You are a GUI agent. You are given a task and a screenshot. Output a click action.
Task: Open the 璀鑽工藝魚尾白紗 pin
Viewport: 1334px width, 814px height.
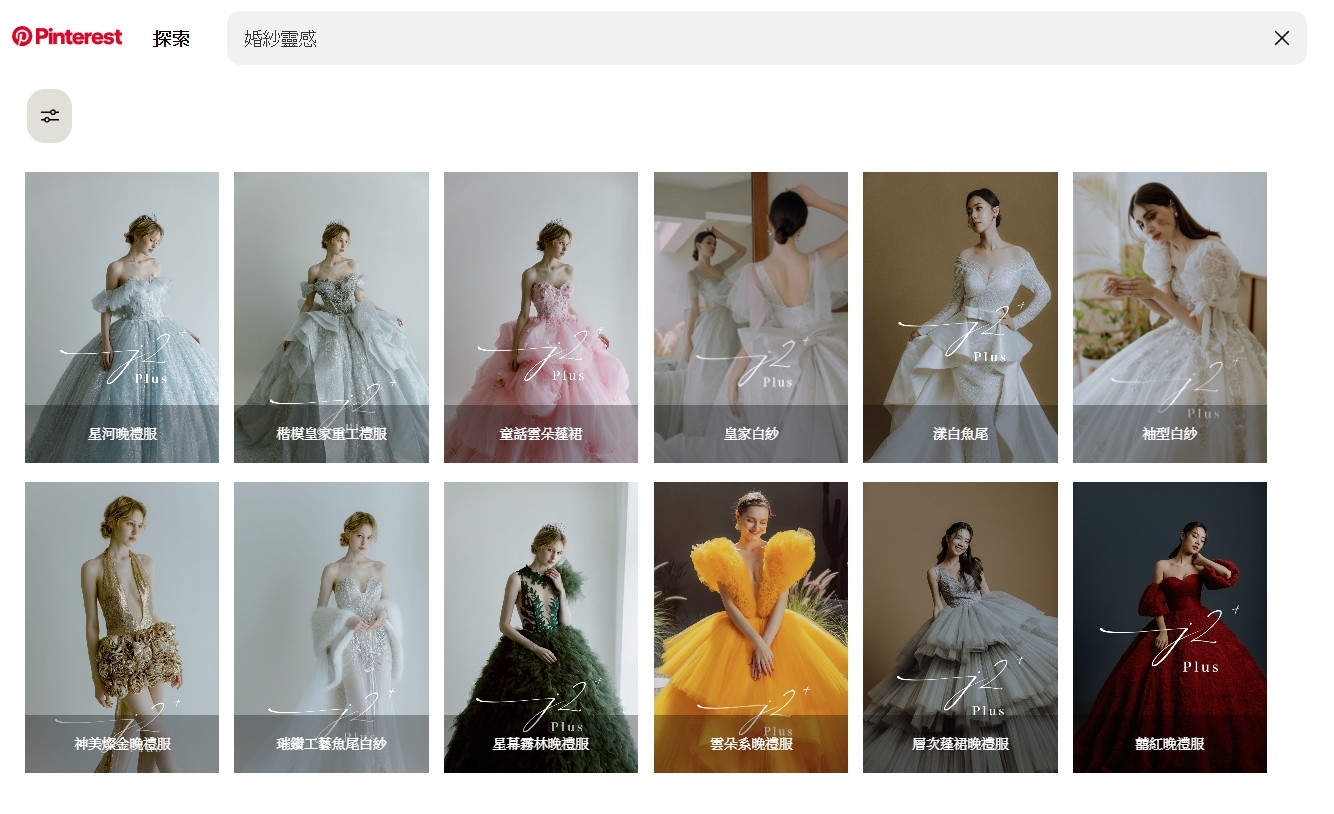(x=331, y=627)
